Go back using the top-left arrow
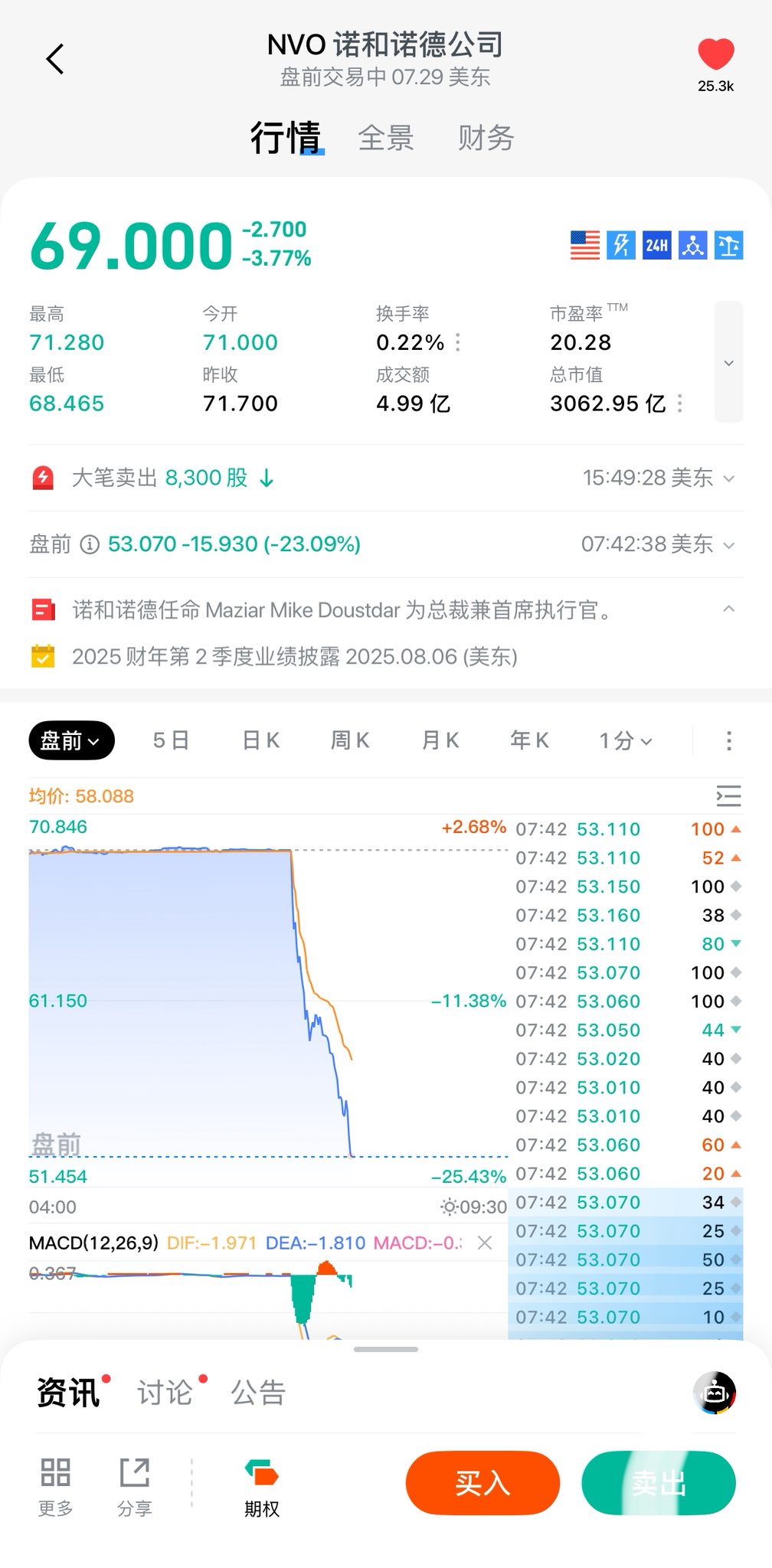 [x=55, y=59]
